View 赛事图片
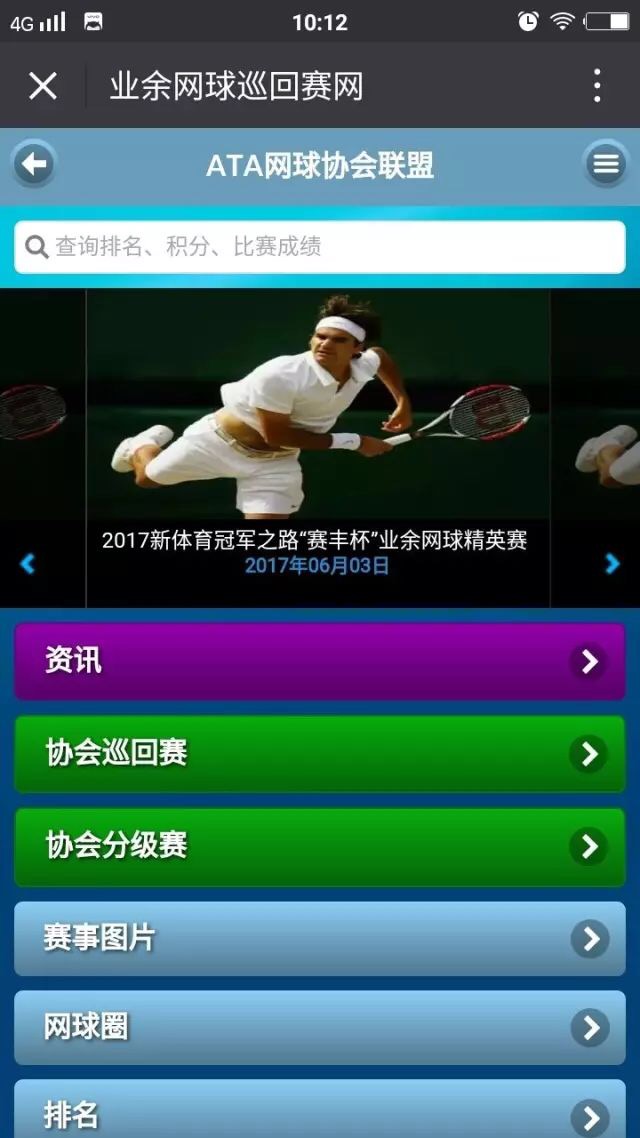Screen dimensions: 640x1138 tap(320, 938)
